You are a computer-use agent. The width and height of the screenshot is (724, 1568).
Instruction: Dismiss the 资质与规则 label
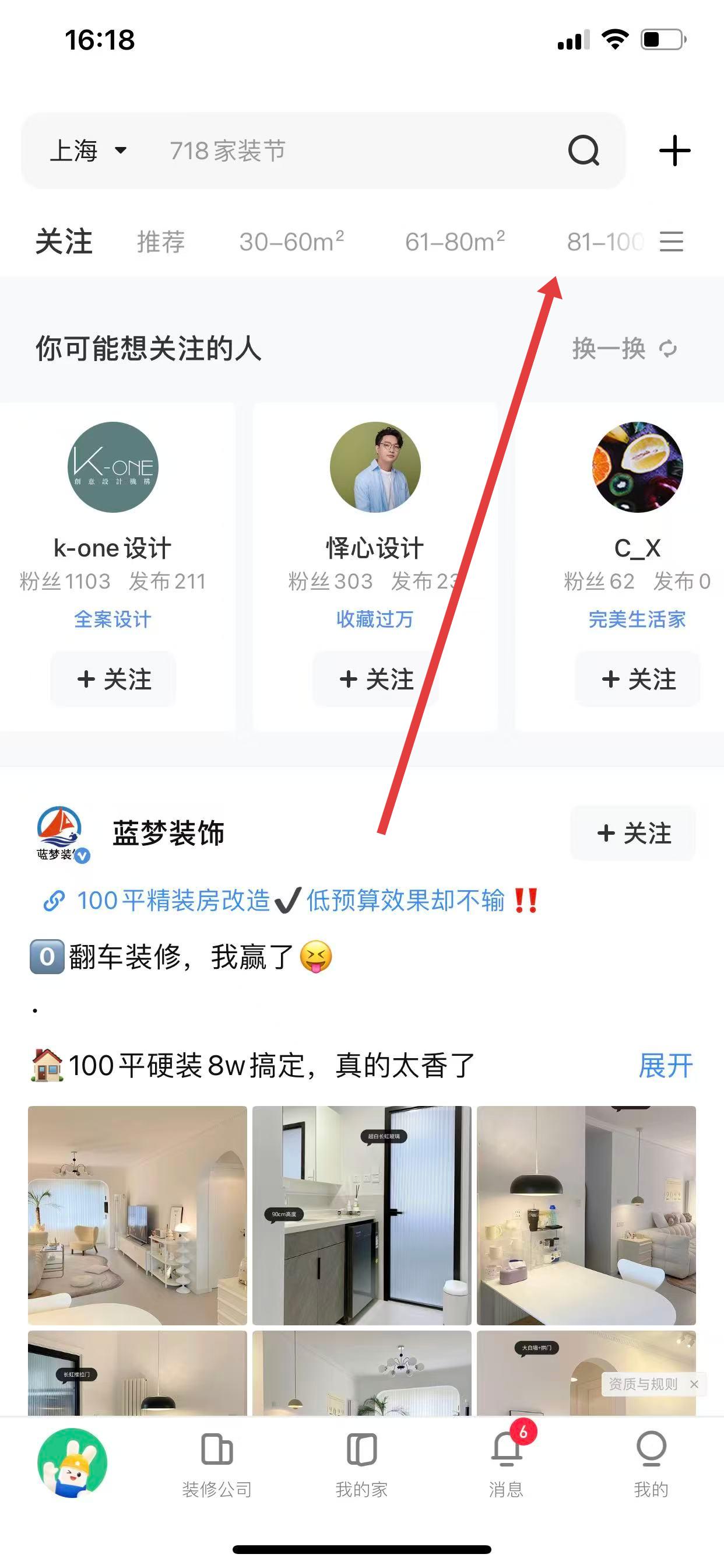[x=694, y=1384]
